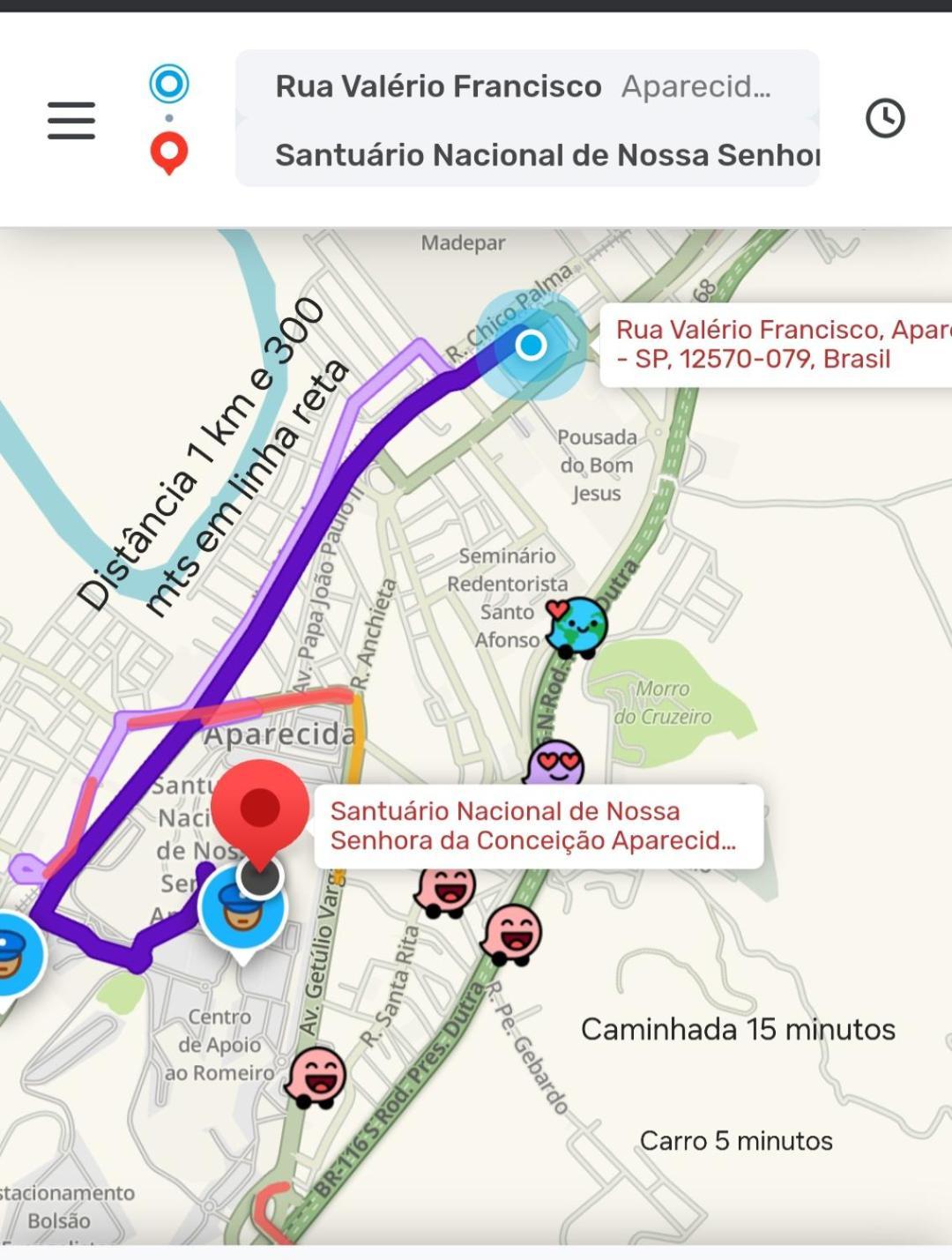
Task: Edit the origin field Rua Valério Francisco
Action: coord(525,86)
